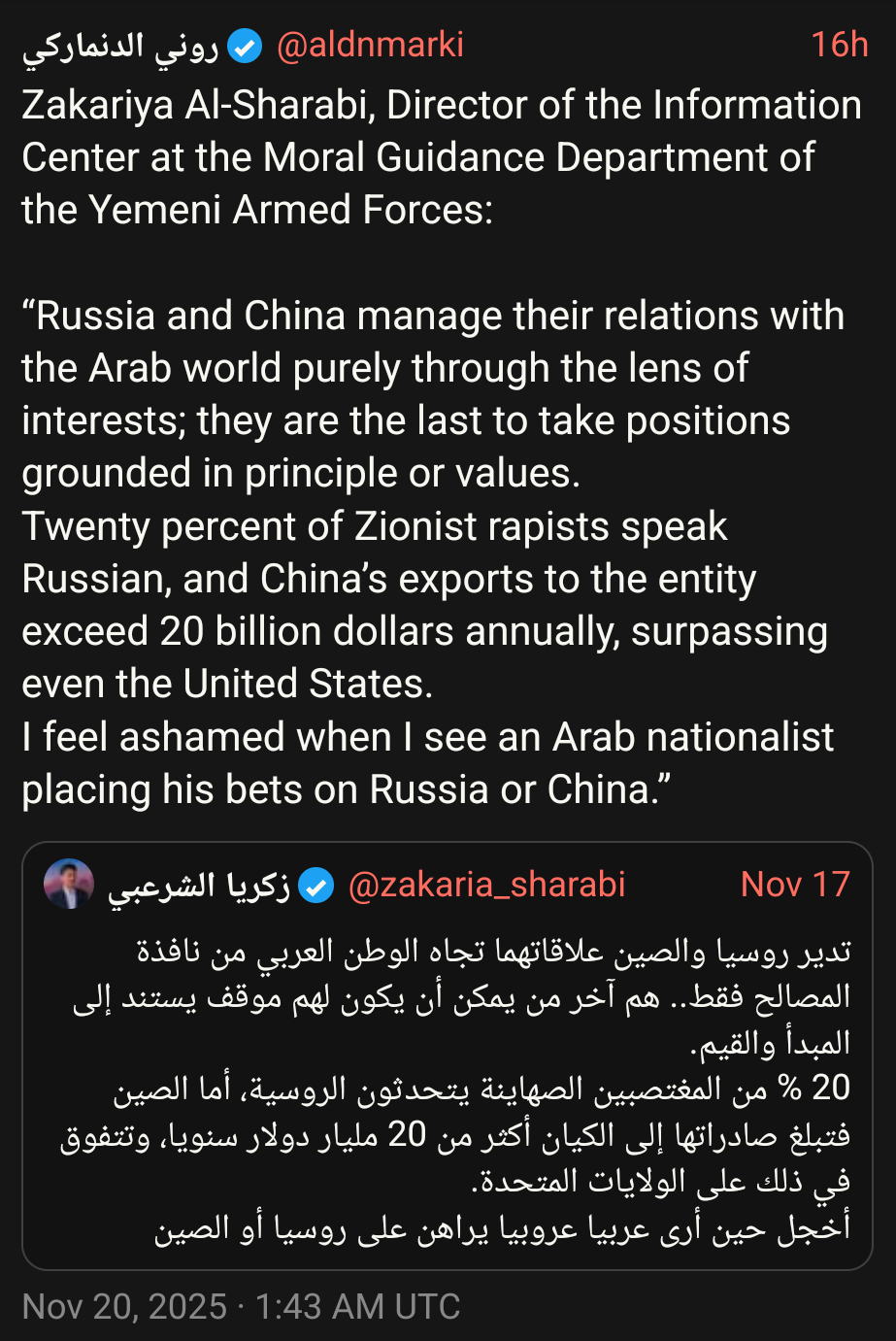Tap the quoted author's profile picture

click(69, 884)
